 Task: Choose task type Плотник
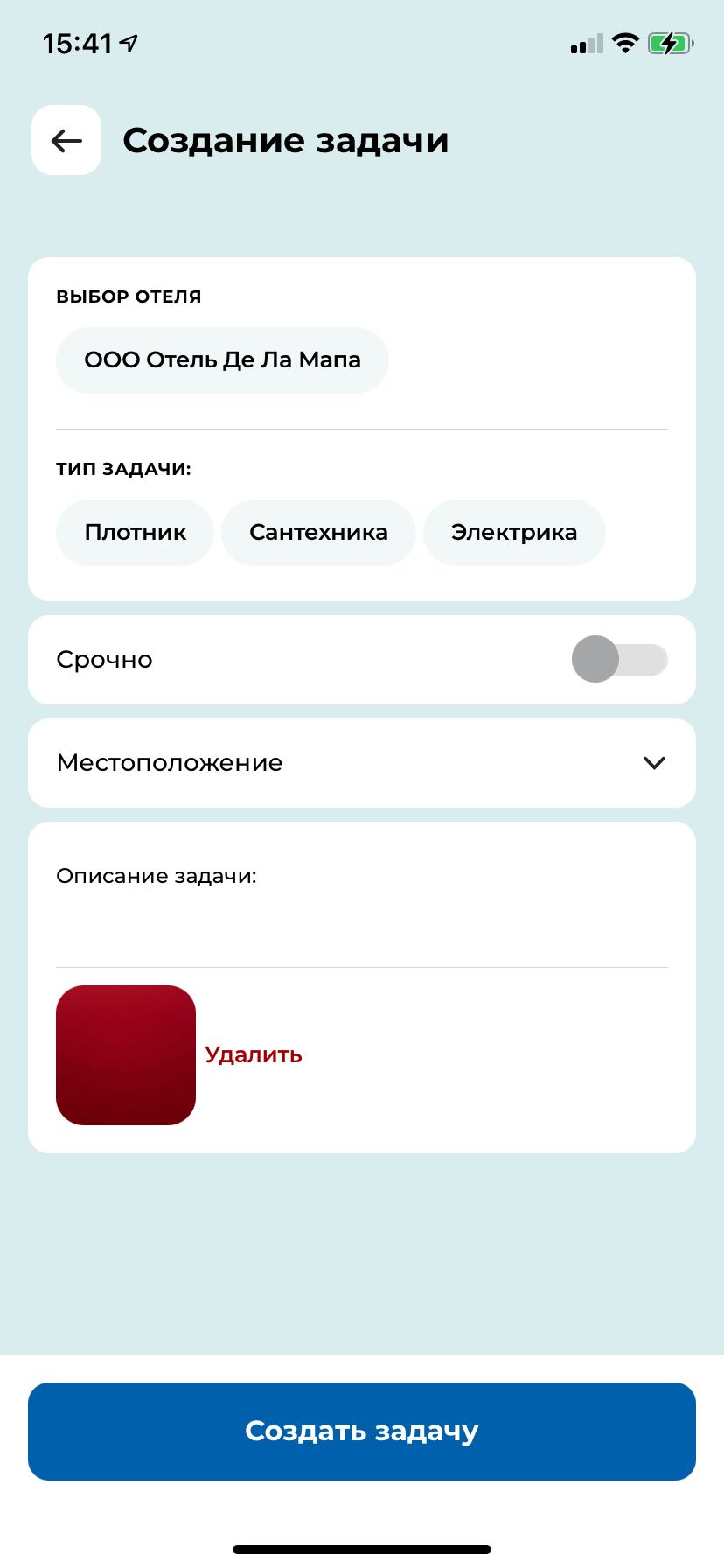tap(135, 533)
